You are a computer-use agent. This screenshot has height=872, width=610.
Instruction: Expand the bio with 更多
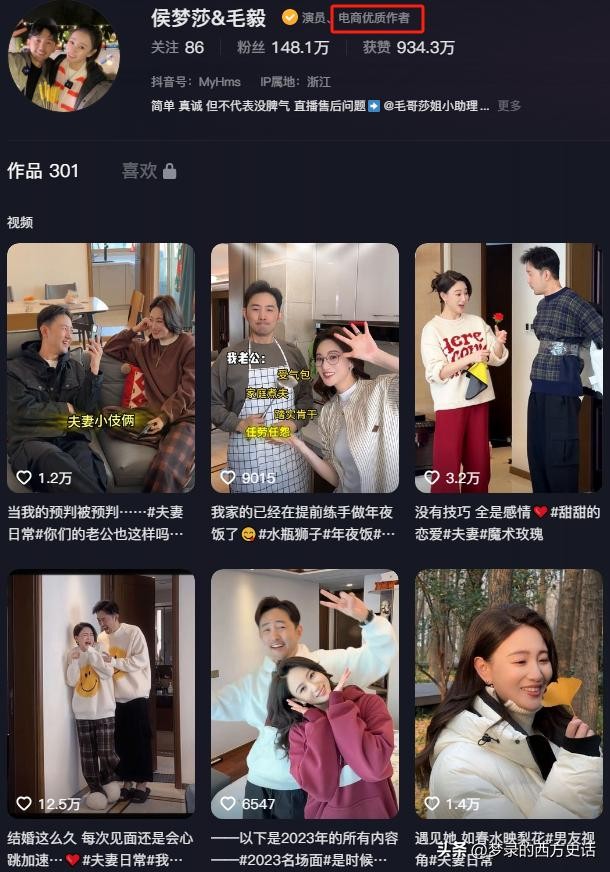tap(509, 105)
